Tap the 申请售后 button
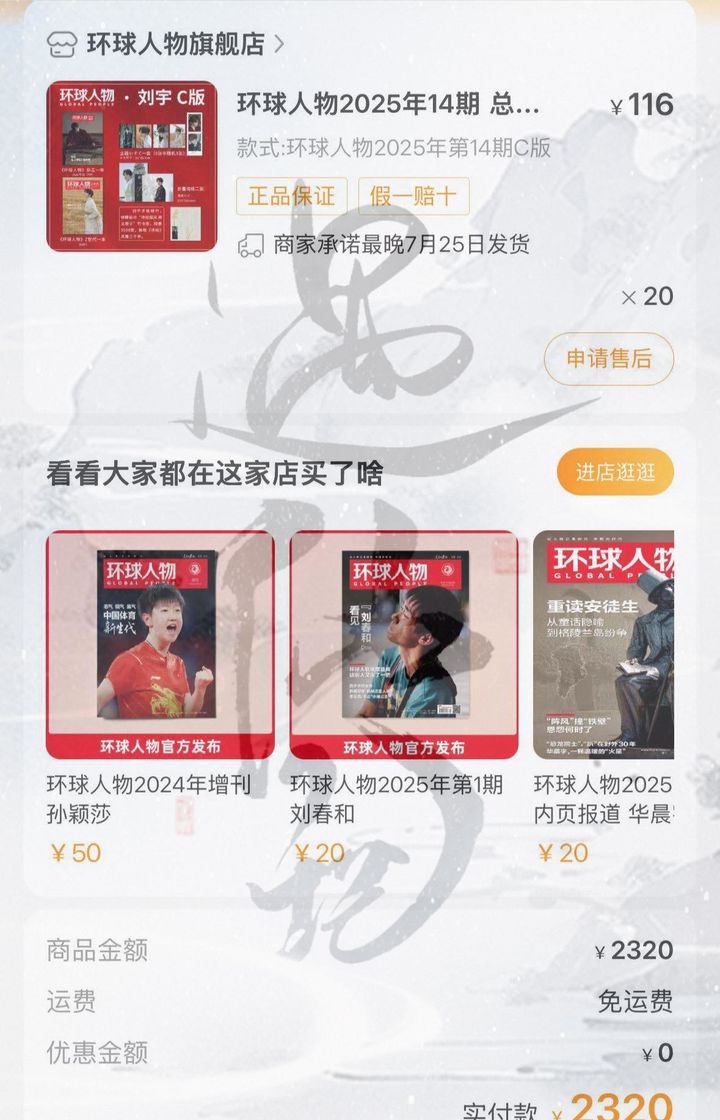 [608, 359]
